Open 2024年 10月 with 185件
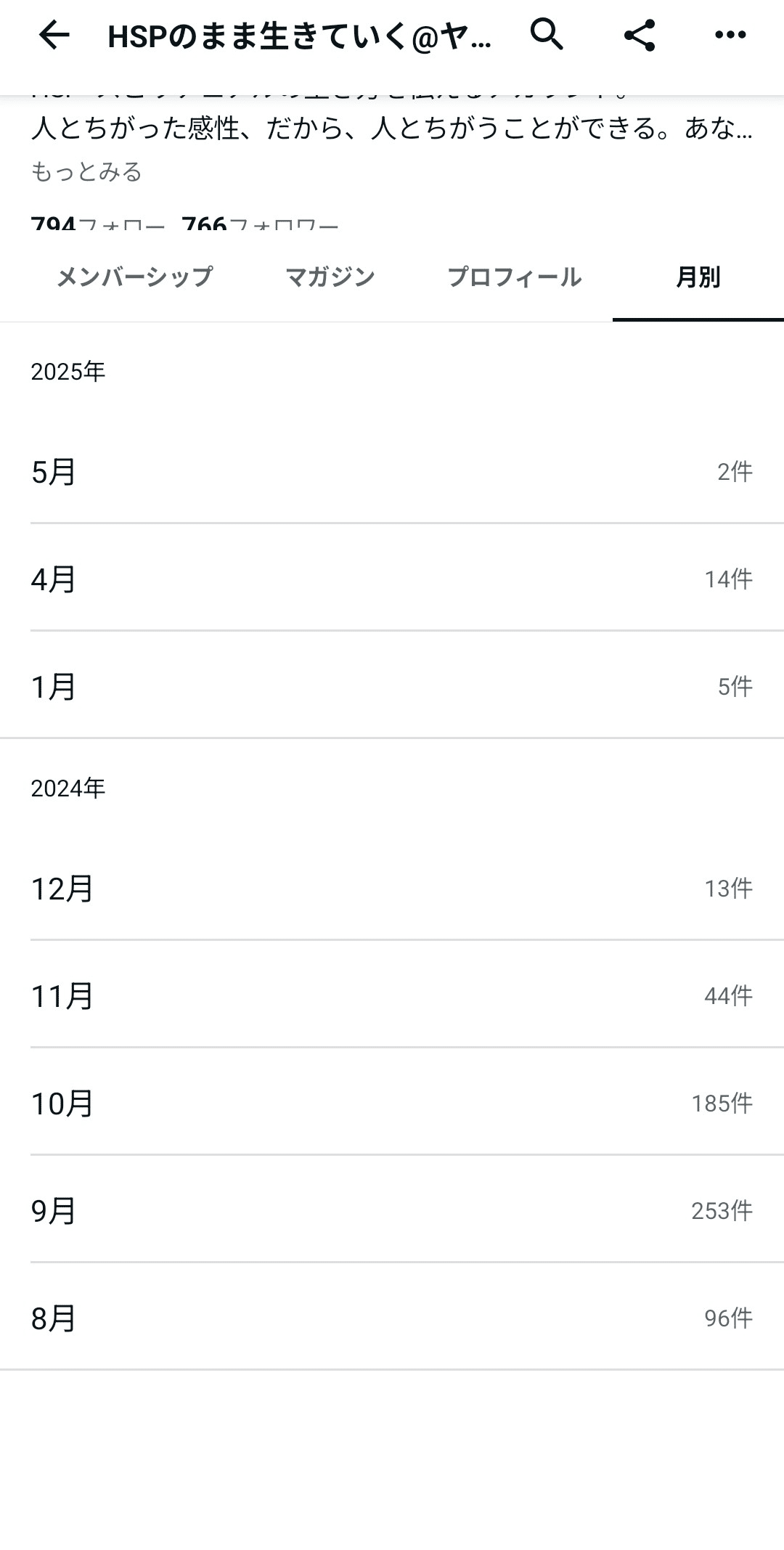Viewport: 784px width, 1550px height. click(392, 1103)
